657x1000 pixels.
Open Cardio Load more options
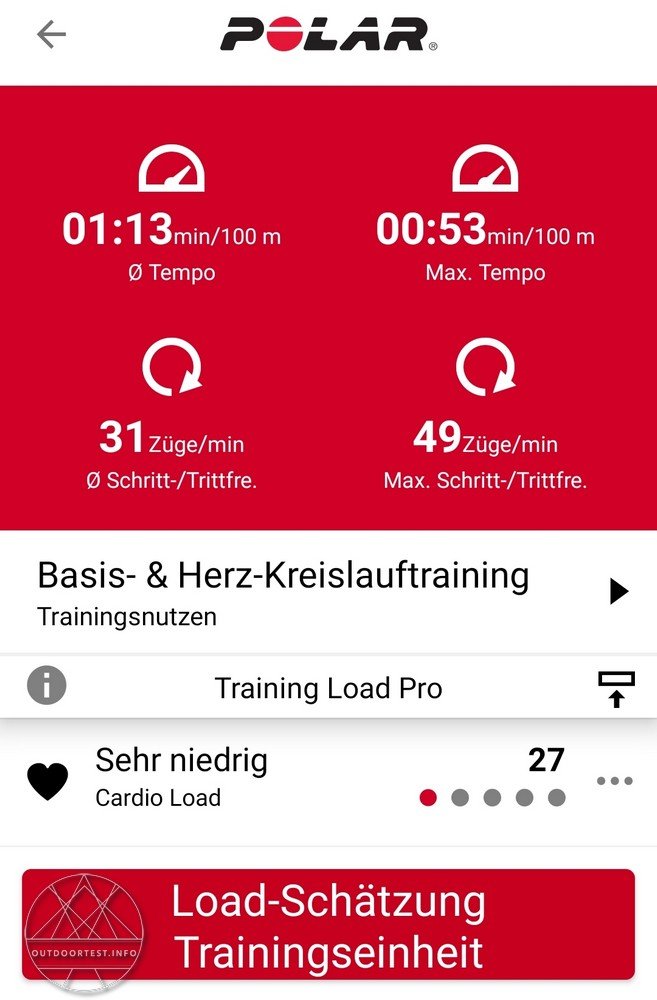[614, 781]
